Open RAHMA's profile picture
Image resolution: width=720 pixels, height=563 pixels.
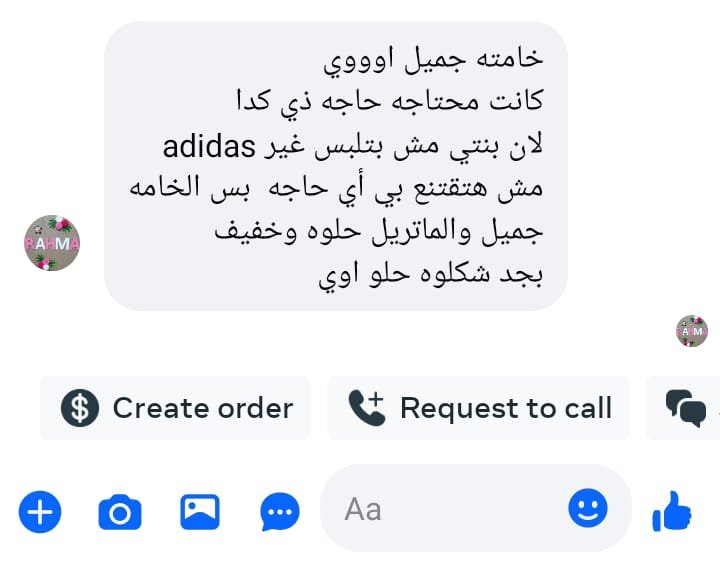pos(52,243)
